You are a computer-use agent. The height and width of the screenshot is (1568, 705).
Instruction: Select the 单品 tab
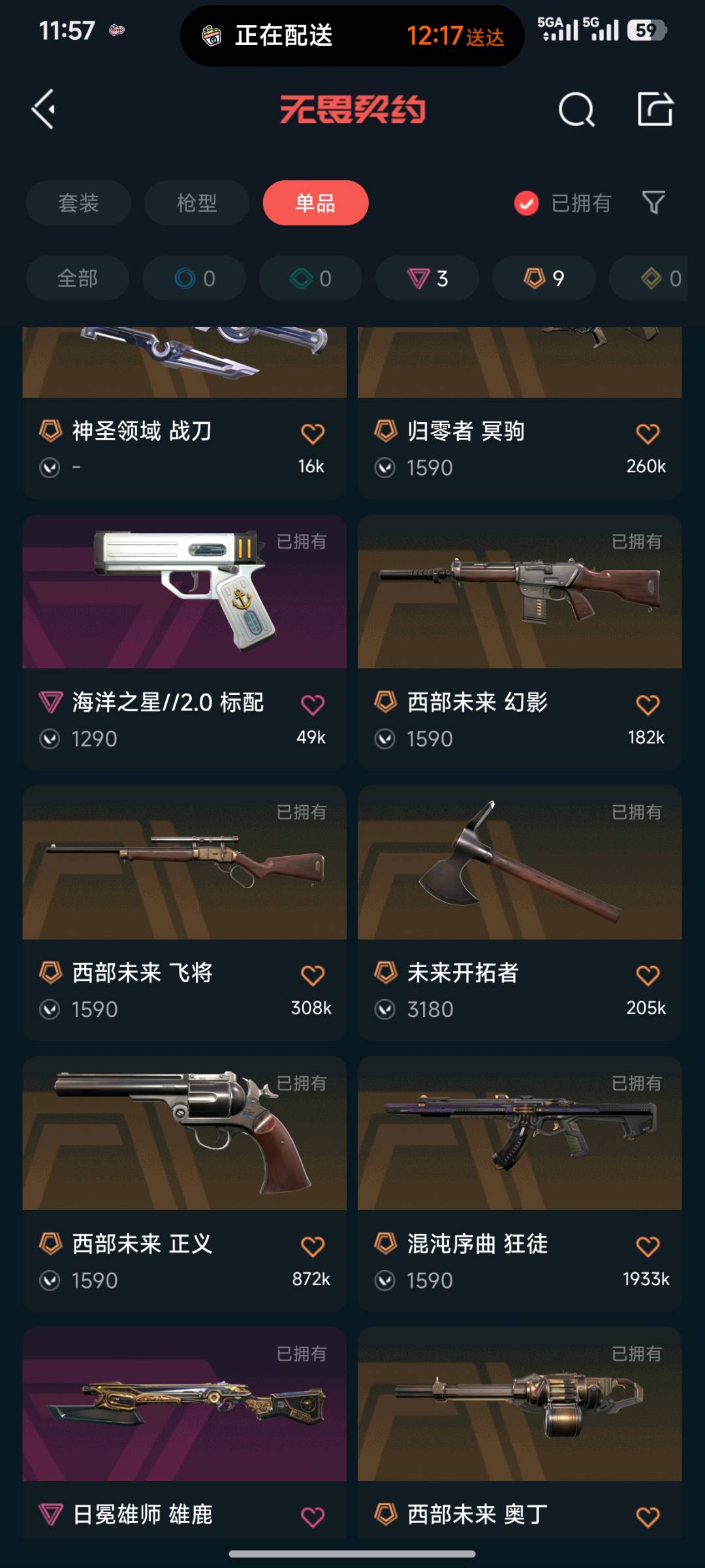(x=315, y=203)
